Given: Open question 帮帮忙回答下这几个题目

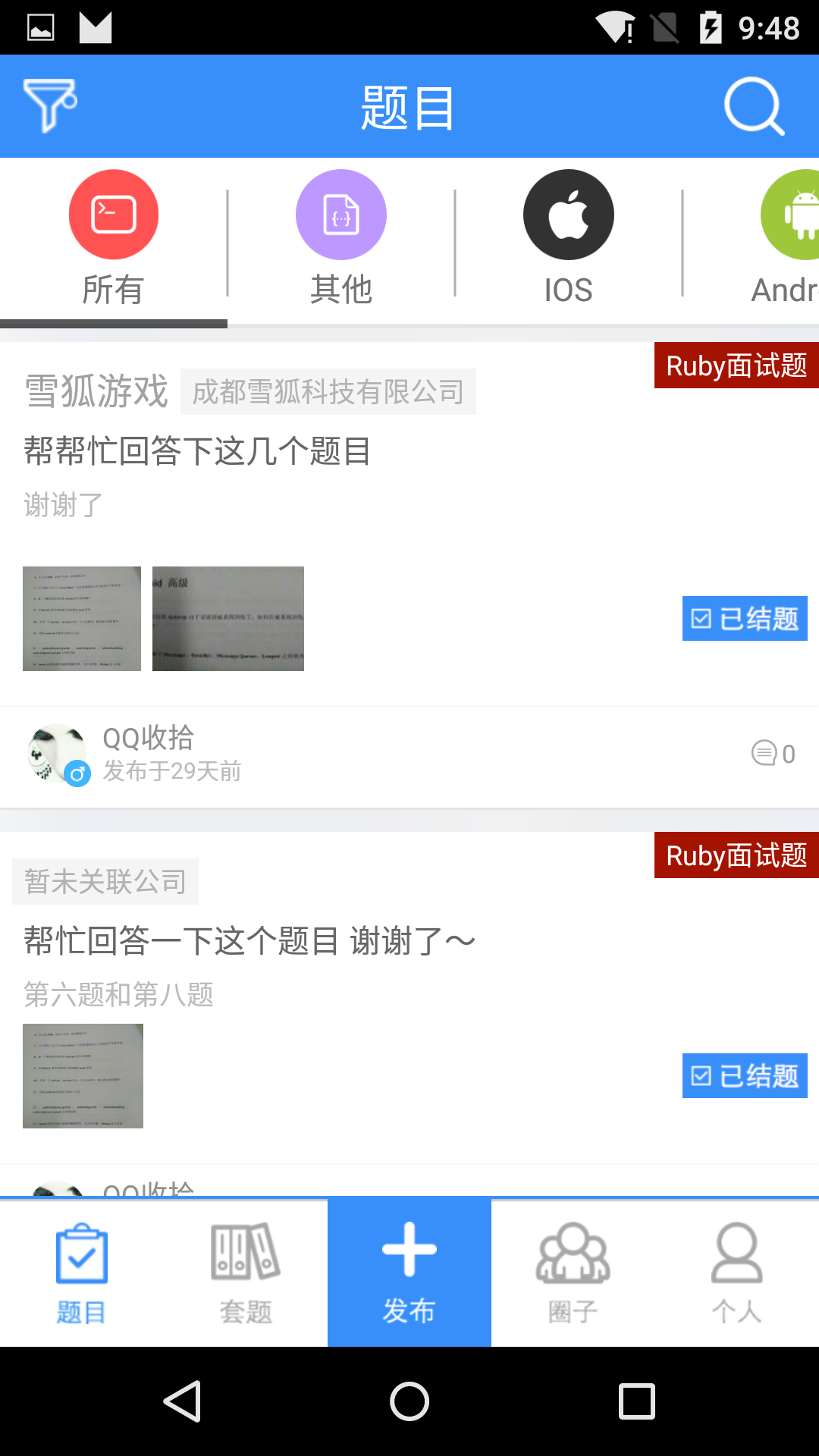Looking at the screenshot, I should click(x=197, y=451).
